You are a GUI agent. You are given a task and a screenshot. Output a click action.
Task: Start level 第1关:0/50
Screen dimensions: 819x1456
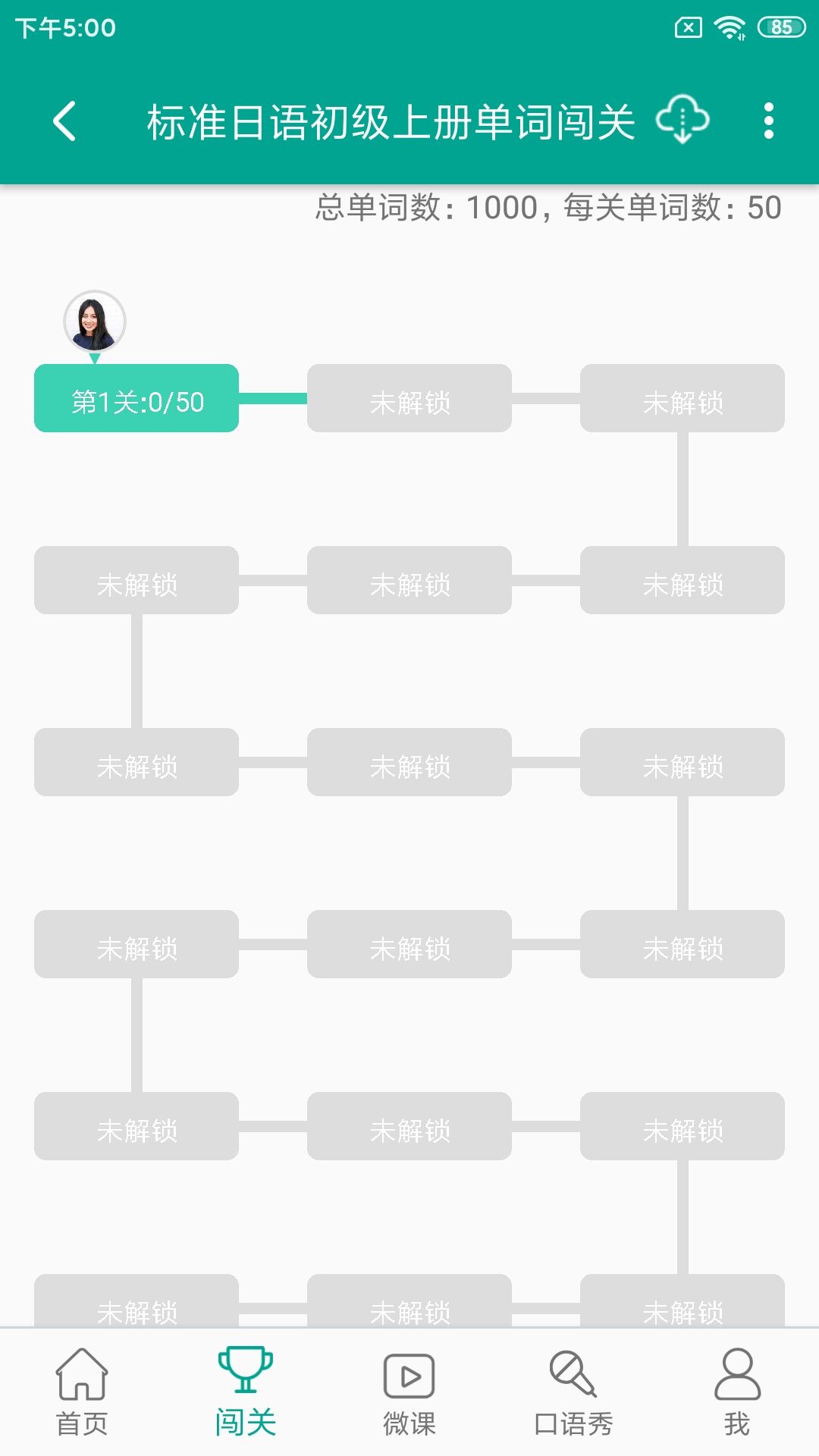[136, 400]
